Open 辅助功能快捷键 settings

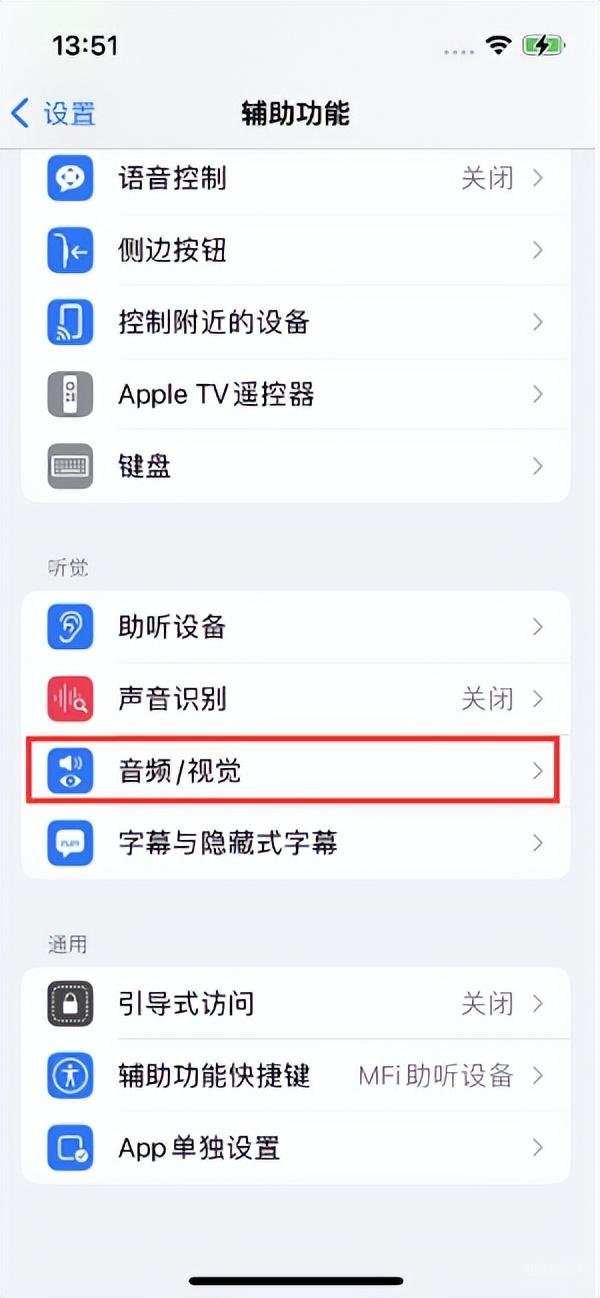(x=295, y=1075)
